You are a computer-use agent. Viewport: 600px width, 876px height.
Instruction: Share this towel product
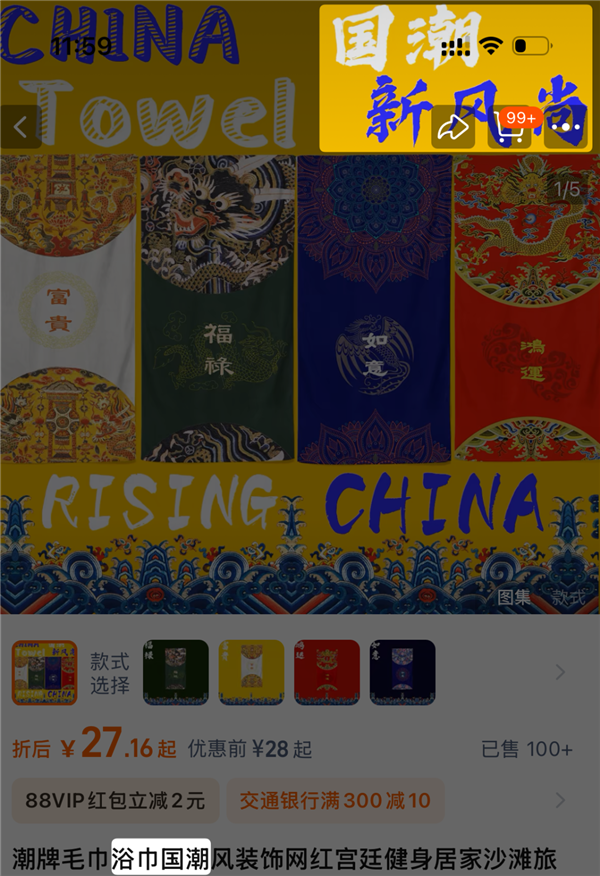pos(453,127)
